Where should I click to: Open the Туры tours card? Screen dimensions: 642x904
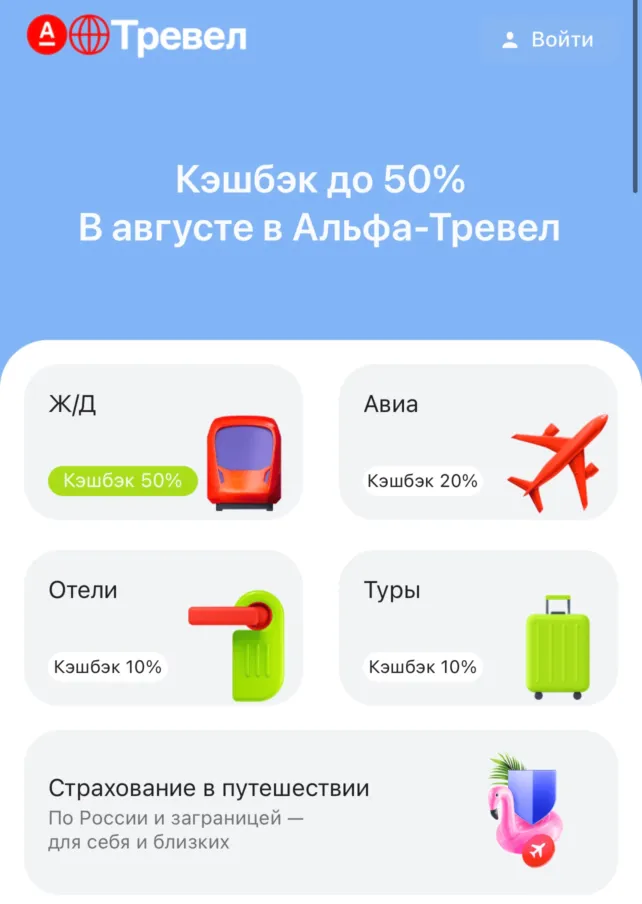[x=478, y=627]
